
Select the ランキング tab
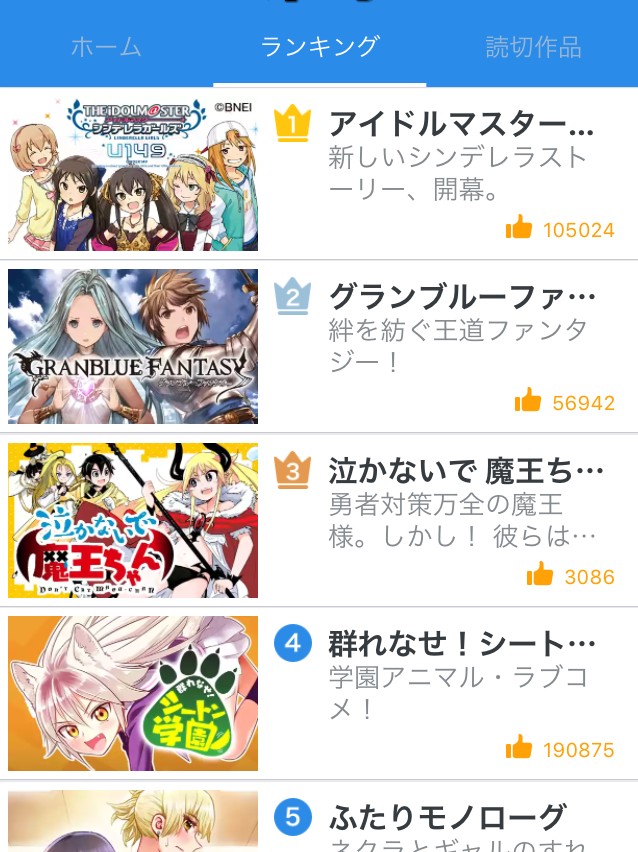(320, 47)
